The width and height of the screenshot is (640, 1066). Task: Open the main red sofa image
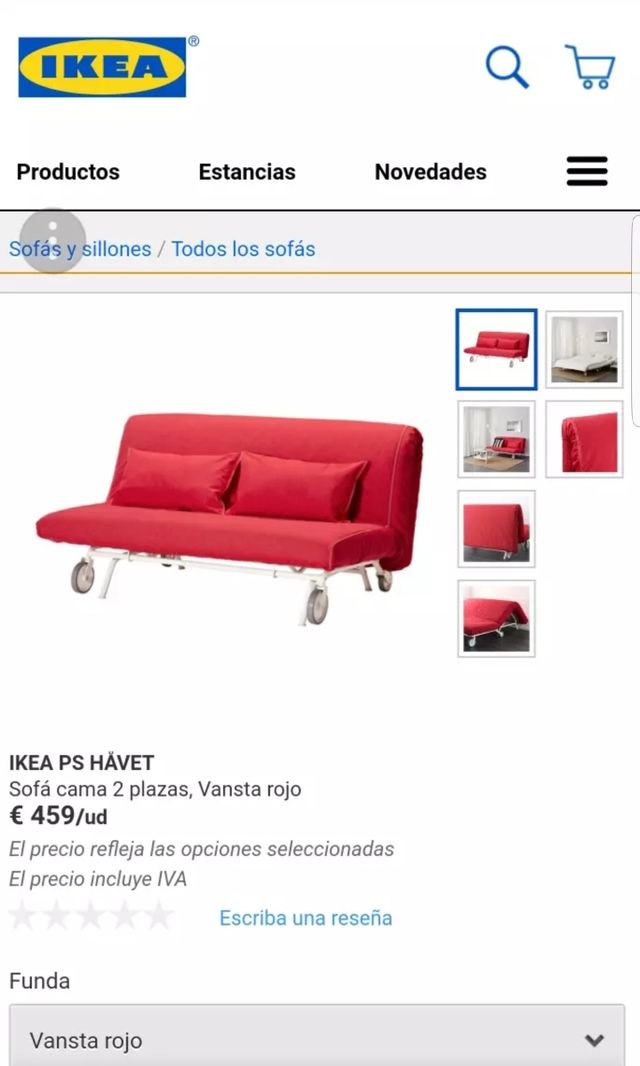pos(230,510)
